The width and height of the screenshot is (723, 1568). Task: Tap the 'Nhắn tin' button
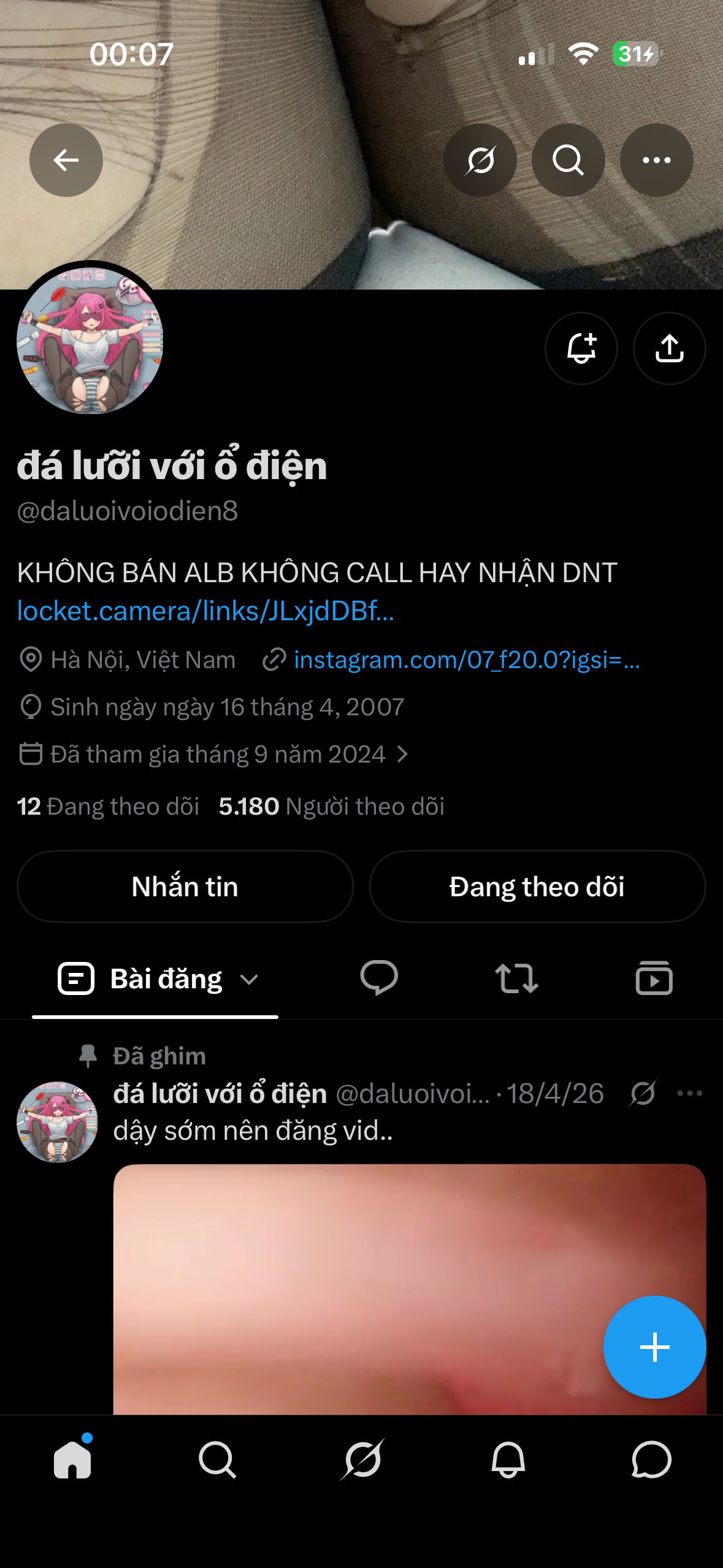[x=185, y=886]
